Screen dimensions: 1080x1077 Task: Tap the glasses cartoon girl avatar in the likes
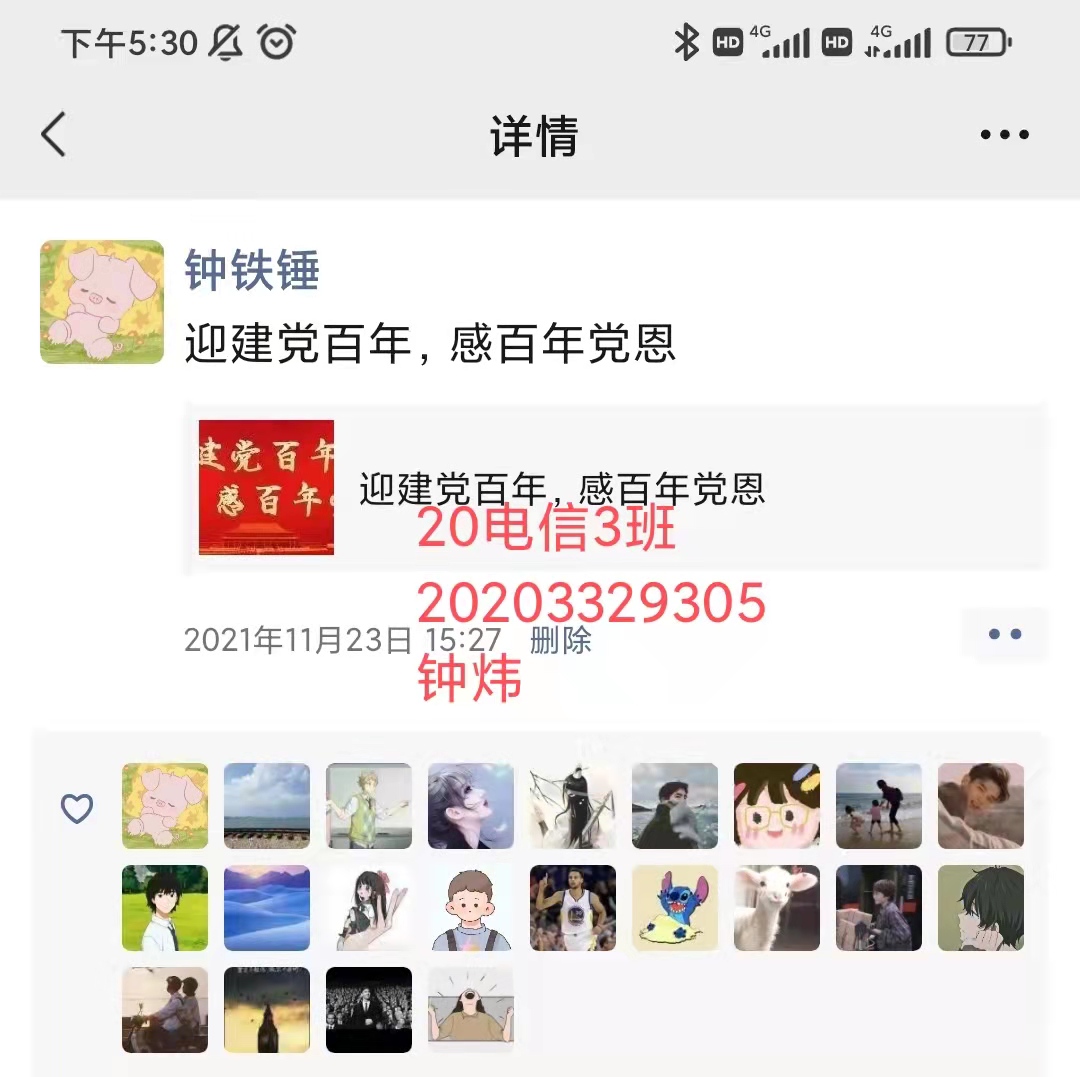pos(777,806)
